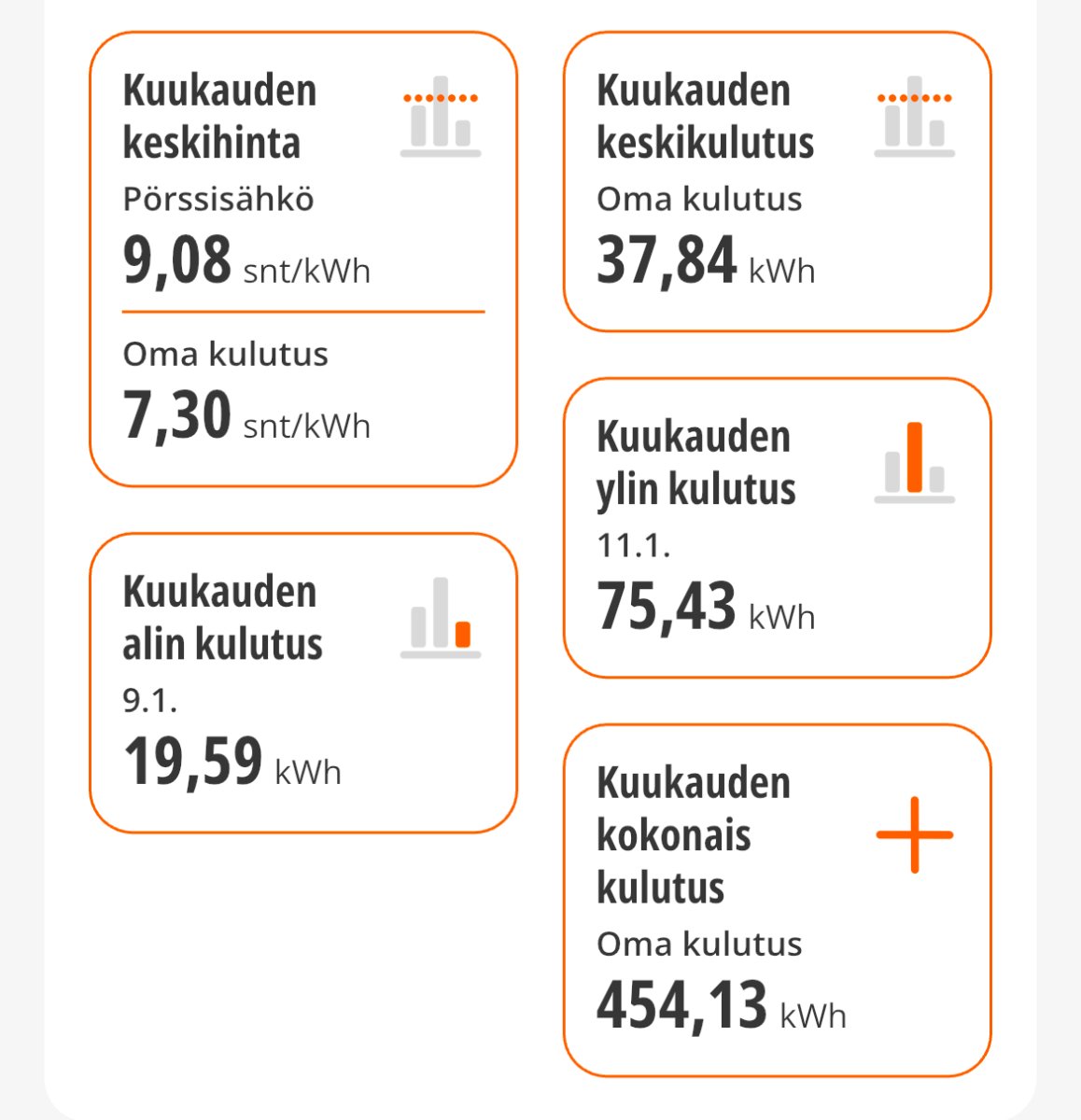Open the Kuukauden kokonaiskulutus card
This screenshot has width=1081, height=1120.
click(x=776, y=901)
